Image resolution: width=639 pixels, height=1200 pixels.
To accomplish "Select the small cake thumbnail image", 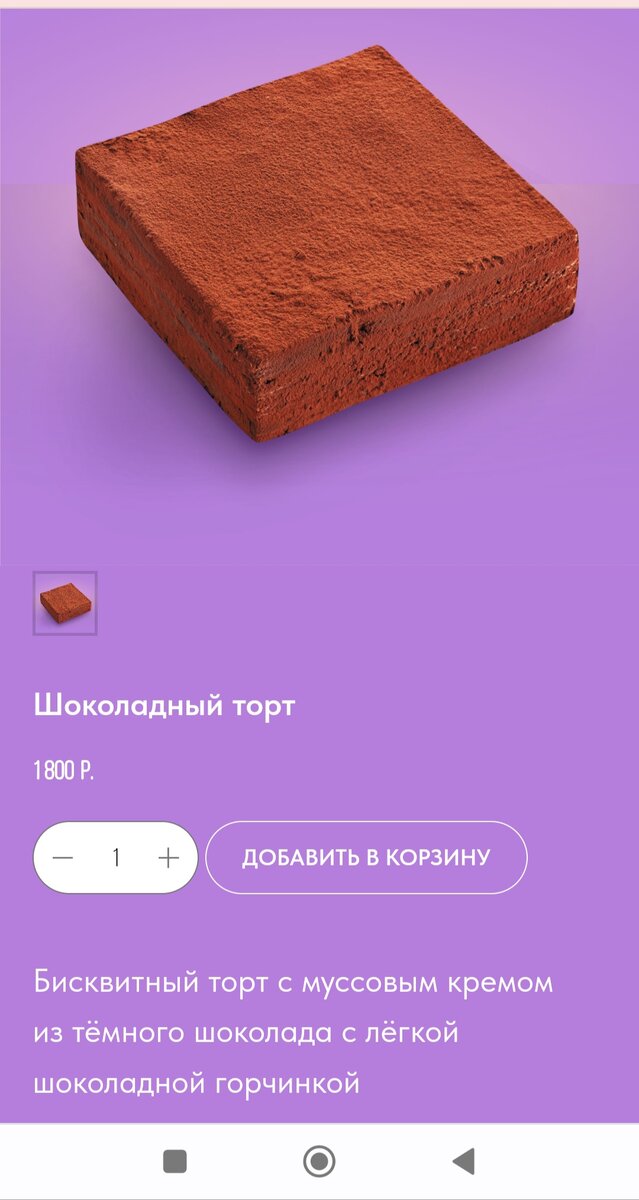I will pos(65,603).
